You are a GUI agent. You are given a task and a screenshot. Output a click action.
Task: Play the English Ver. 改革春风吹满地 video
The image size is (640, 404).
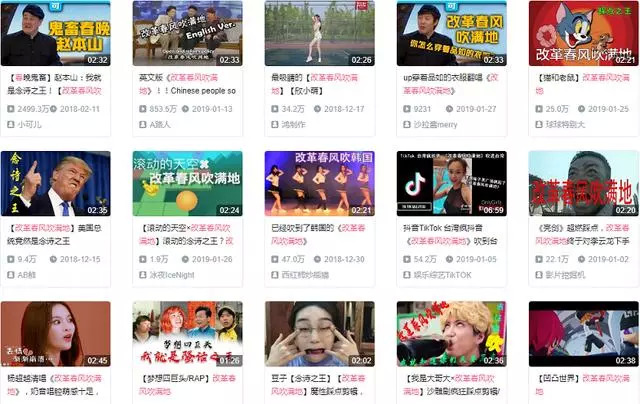(187, 33)
